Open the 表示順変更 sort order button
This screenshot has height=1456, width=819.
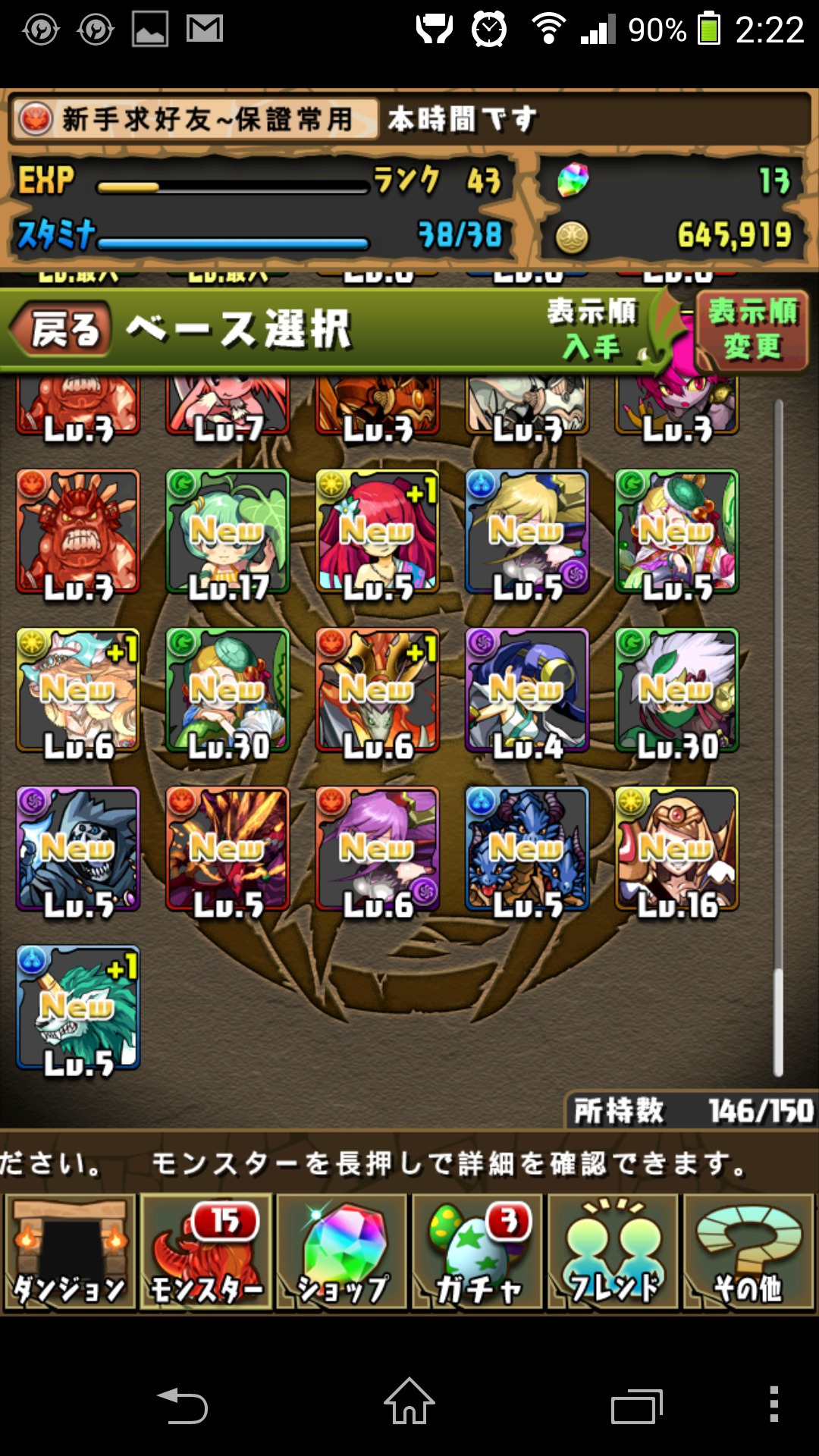coord(752,329)
